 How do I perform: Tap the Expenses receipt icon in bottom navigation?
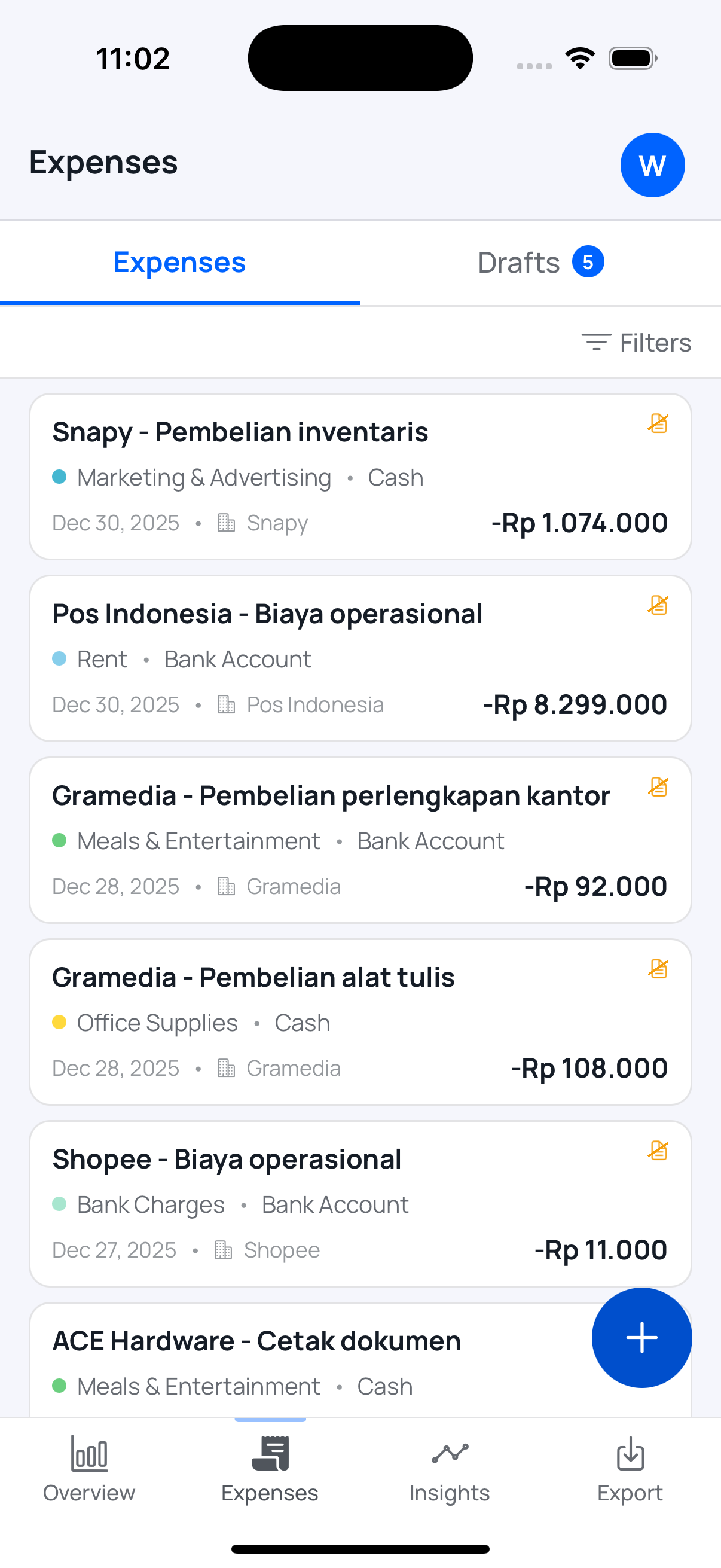click(x=270, y=1455)
